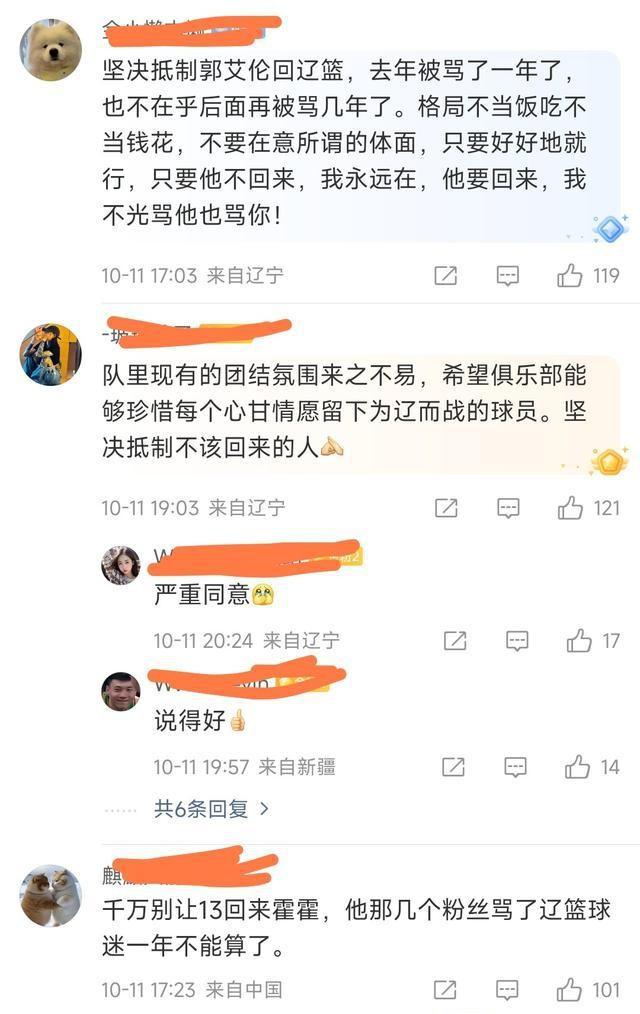This screenshot has height=1014, width=640.
Task: Share the comment posted at 10-11 17:23
Action: pos(445,990)
